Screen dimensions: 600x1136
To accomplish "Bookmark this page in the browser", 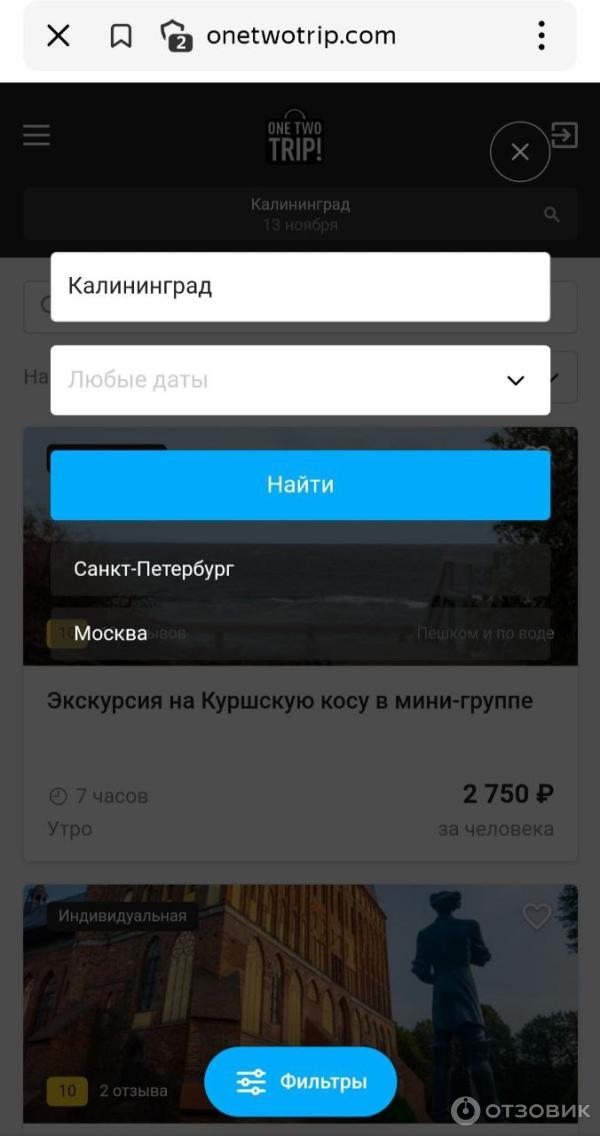I will pyautogui.click(x=120, y=37).
